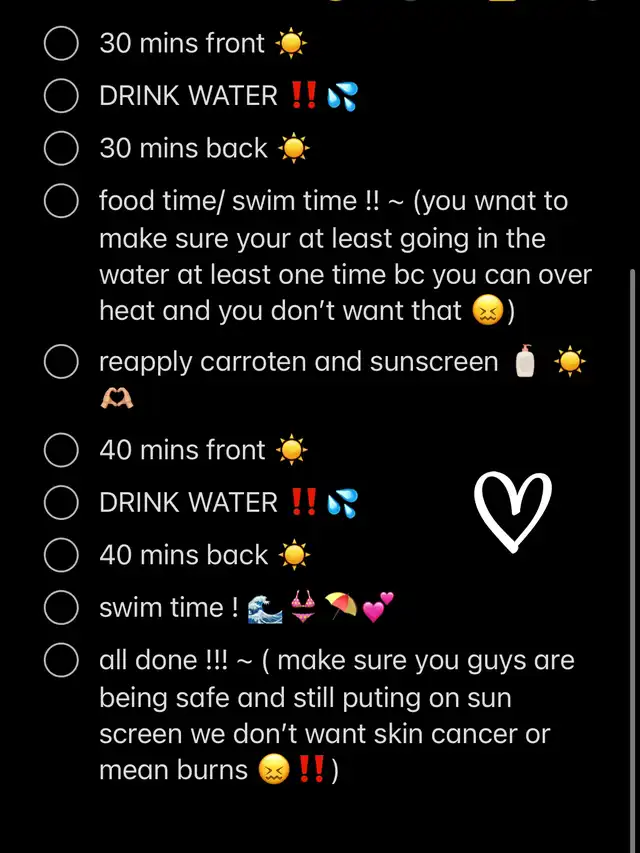Check off the 30 mins front item
The height and width of the screenshot is (853, 640).
(x=62, y=44)
